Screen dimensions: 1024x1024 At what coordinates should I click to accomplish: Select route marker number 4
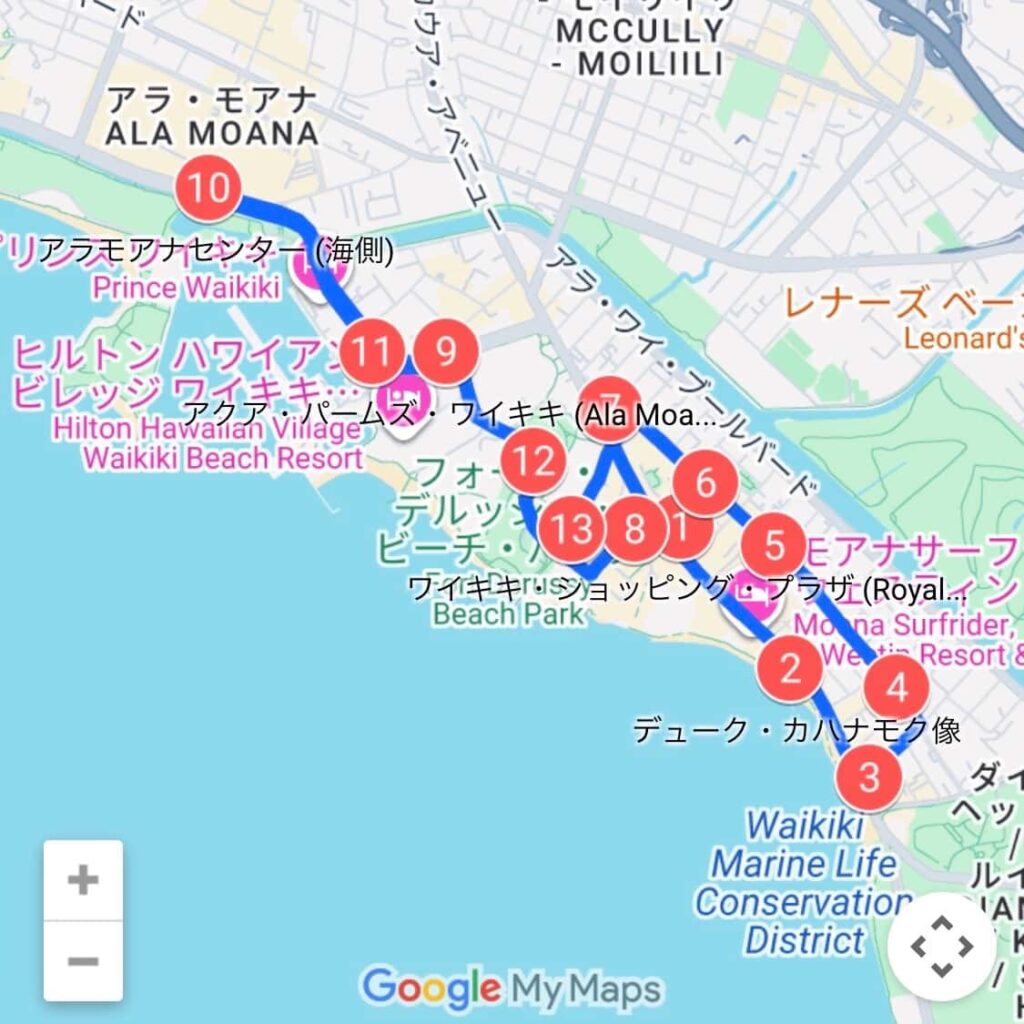(897, 689)
